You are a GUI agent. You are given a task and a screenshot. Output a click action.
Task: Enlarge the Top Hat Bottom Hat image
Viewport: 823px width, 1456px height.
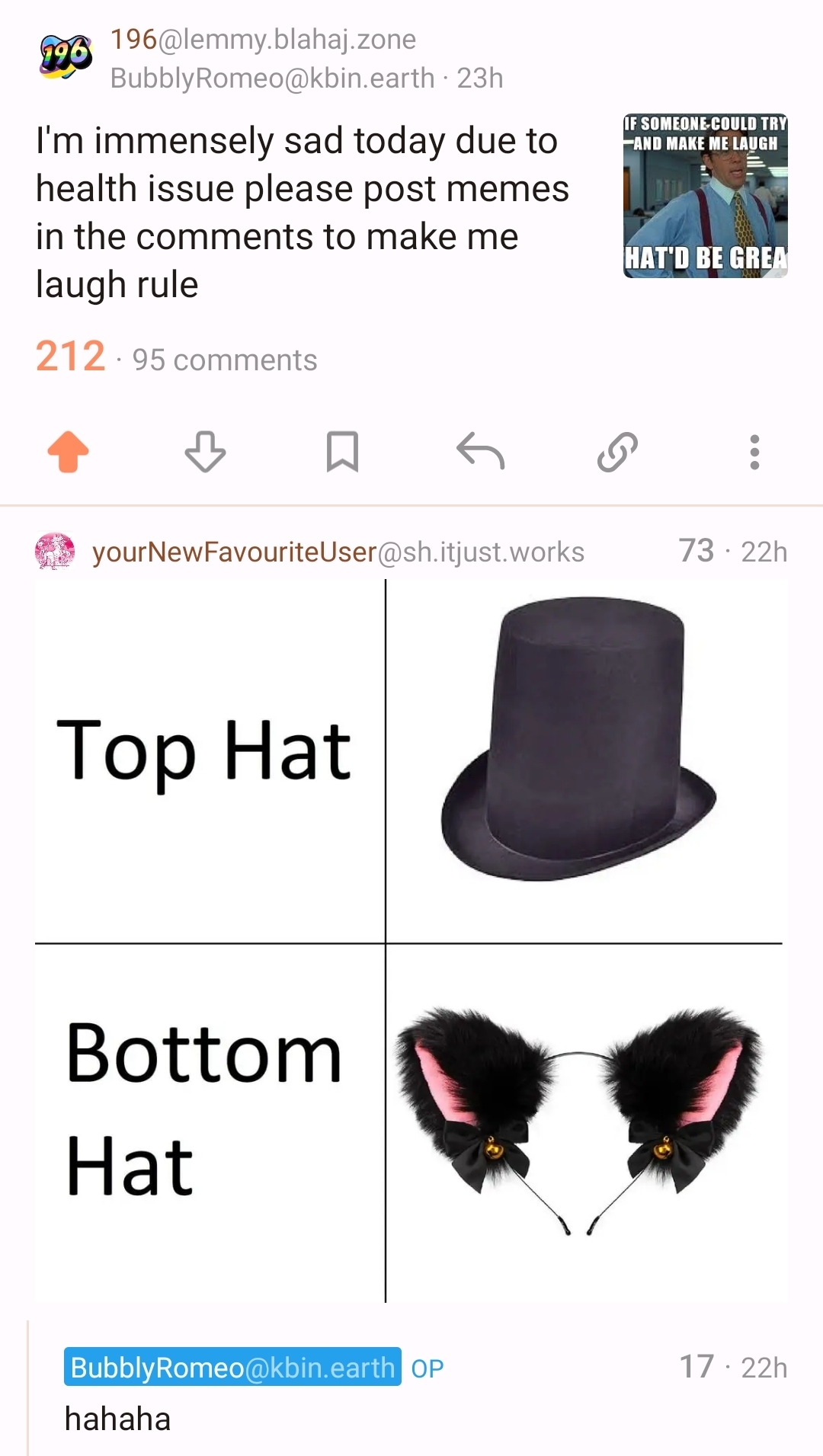410,941
